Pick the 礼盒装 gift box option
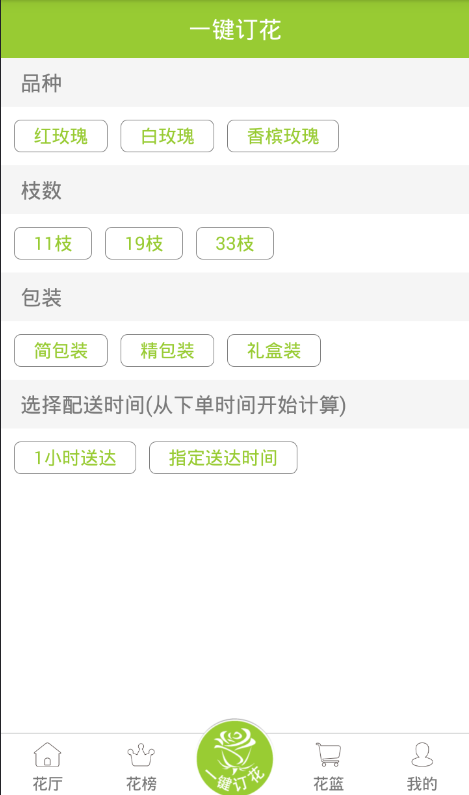This screenshot has width=469, height=795. pyautogui.click(x=274, y=350)
